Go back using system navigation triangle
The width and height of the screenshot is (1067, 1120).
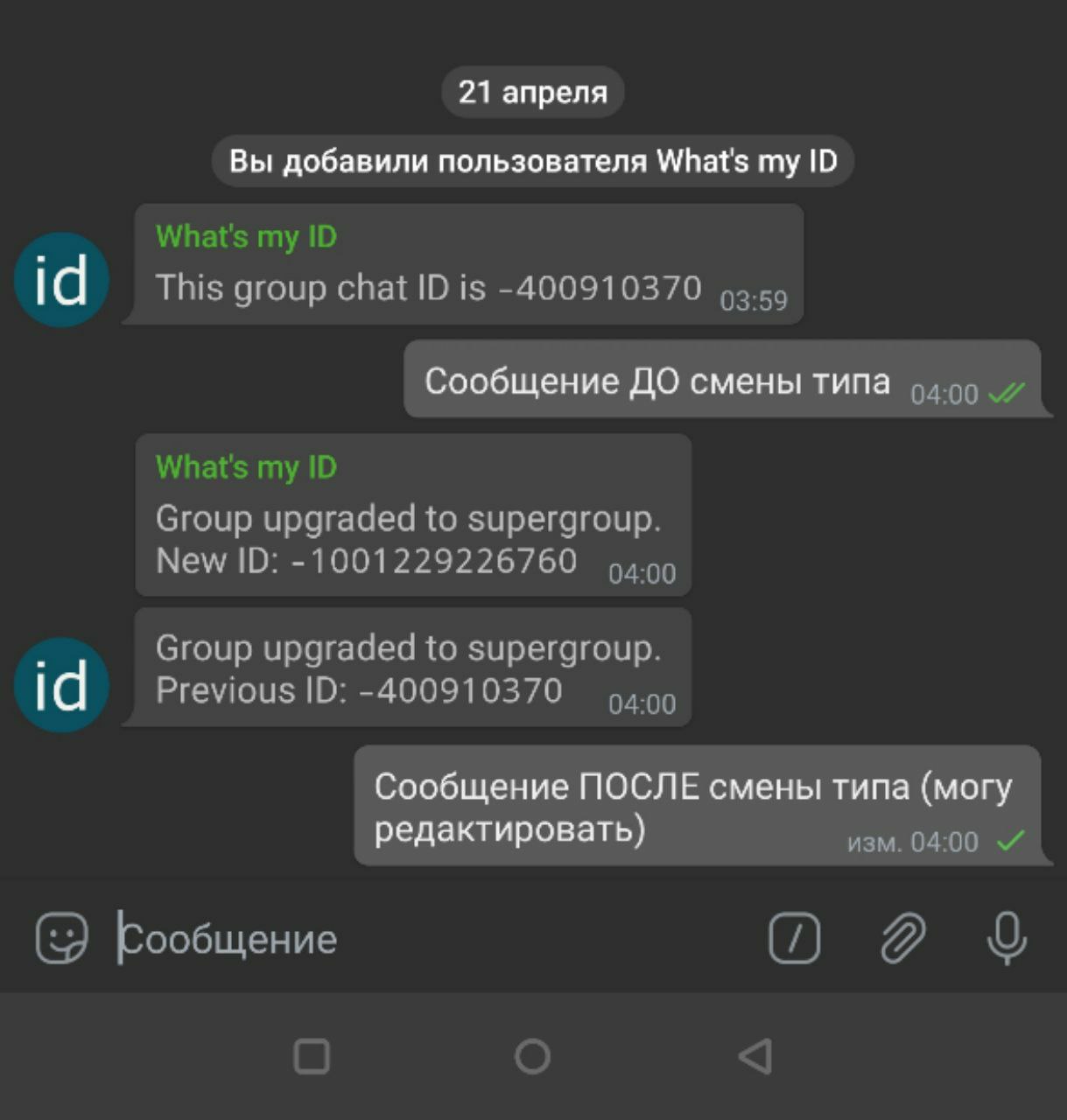click(755, 1056)
